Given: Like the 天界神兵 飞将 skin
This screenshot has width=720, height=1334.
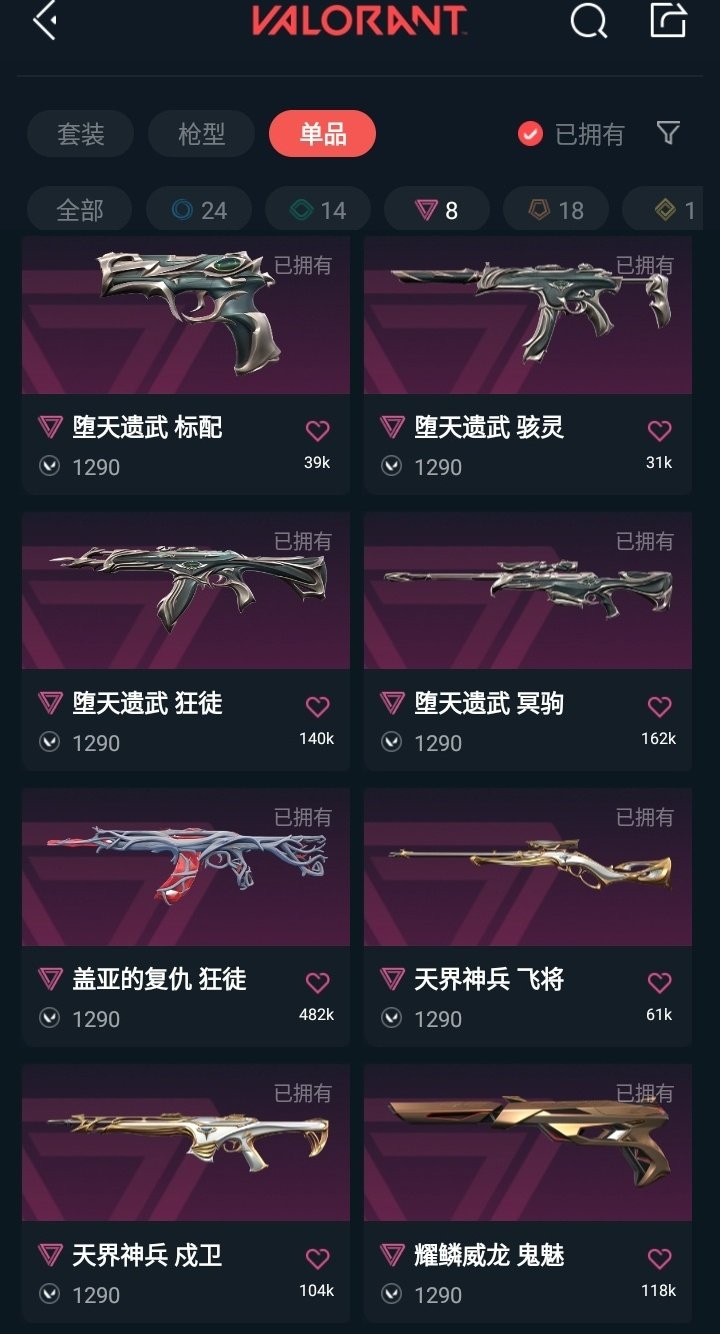Looking at the screenshot, I should coord(659,983).
